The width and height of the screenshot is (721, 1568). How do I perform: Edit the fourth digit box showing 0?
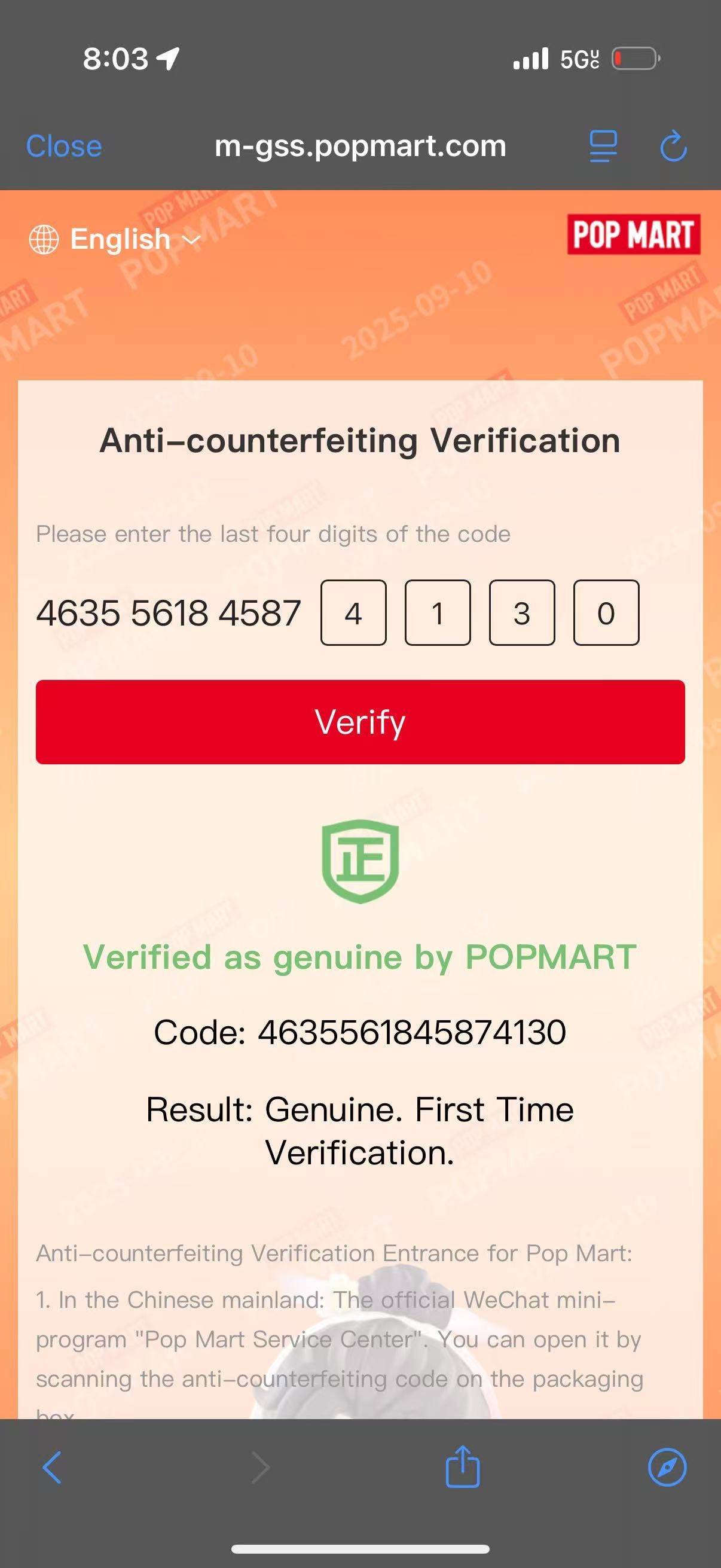[606, 613]
